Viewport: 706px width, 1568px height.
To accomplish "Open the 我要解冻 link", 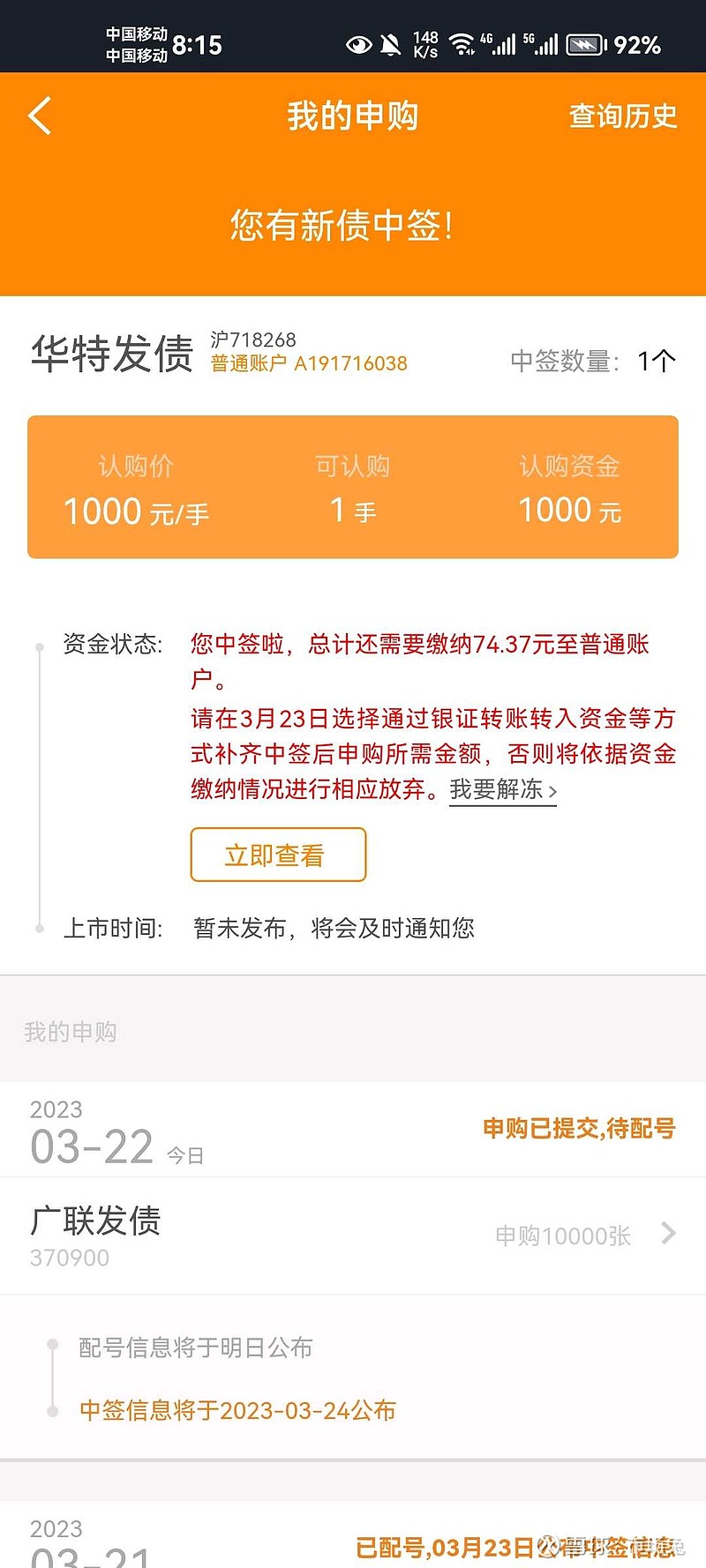I will [x=503, y=789].
